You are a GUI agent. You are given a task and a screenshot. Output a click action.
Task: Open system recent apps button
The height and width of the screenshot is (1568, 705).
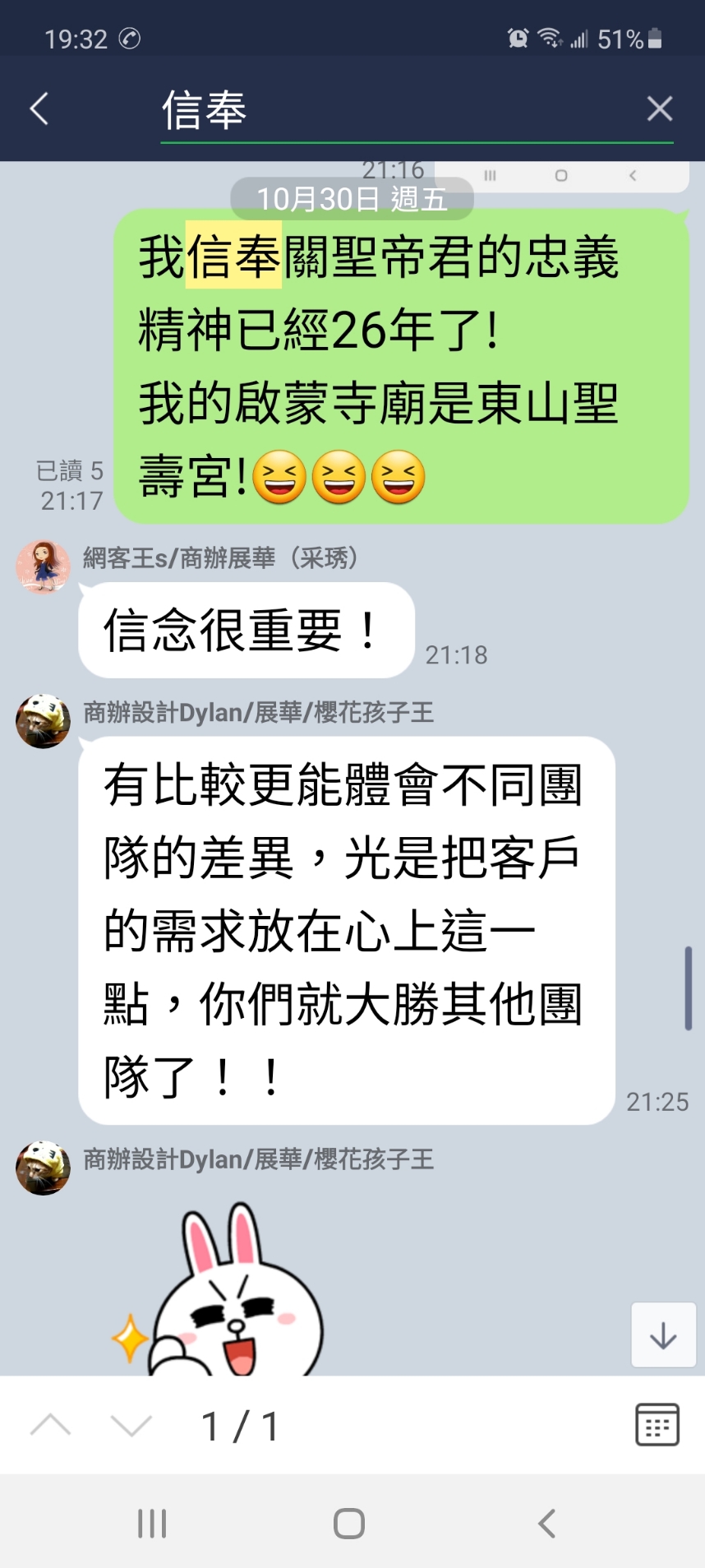(x=152, y=1523)
